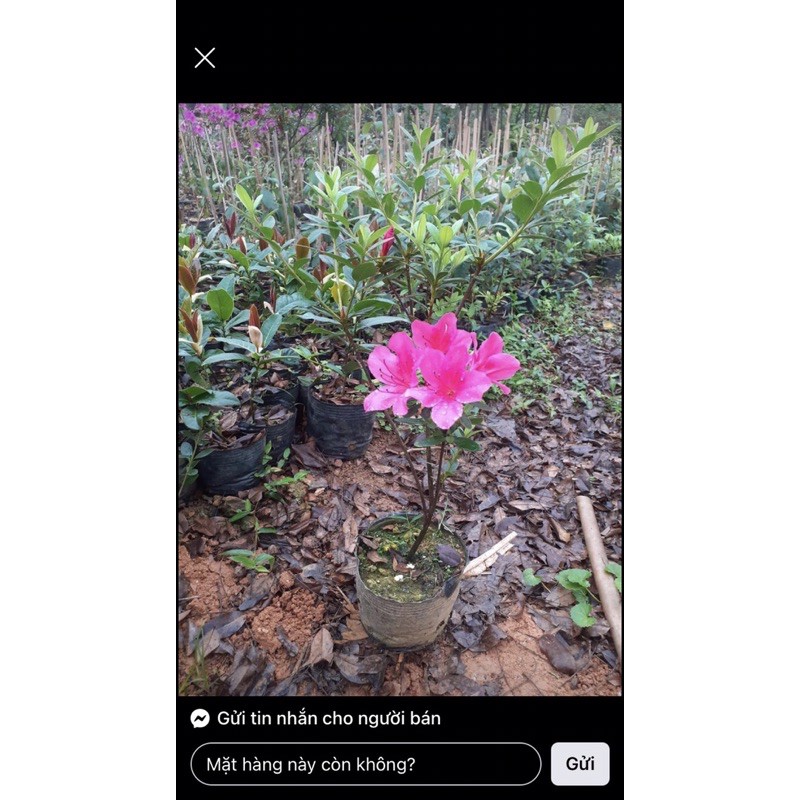
Task: Send the message with the Gửi button
Action: click(580, 764)
